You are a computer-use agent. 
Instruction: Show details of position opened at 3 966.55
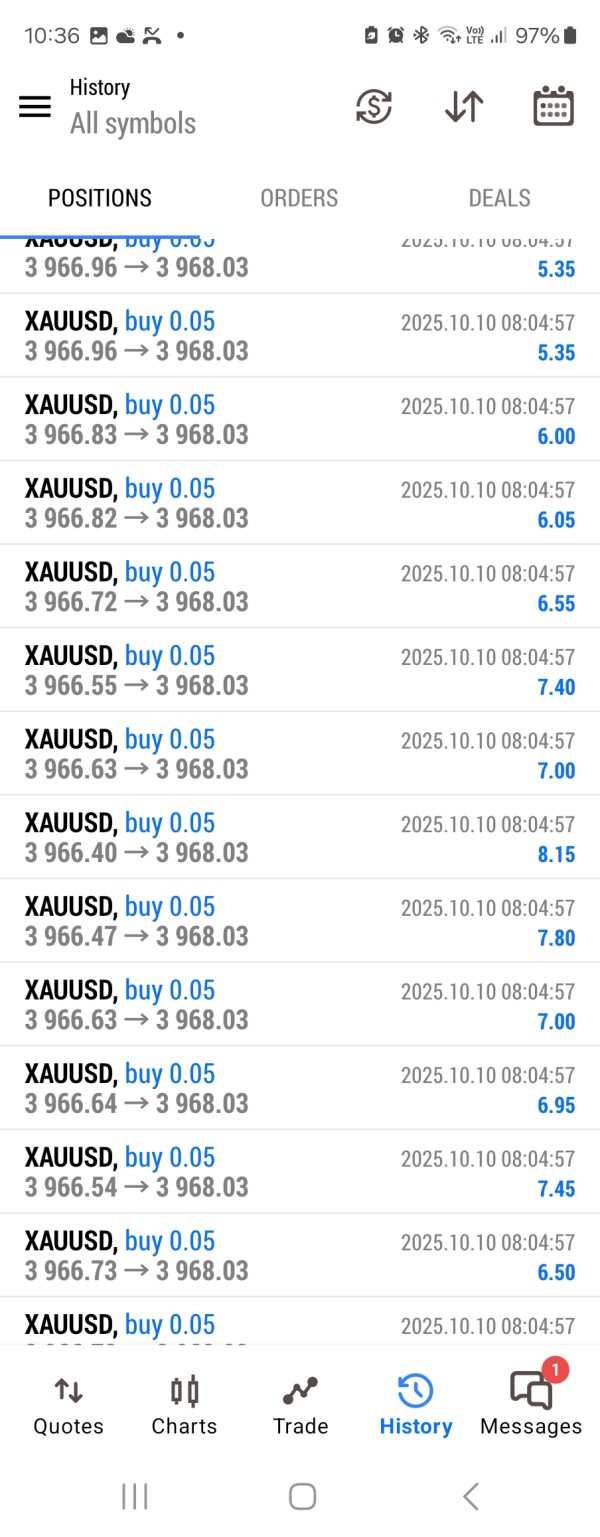click(300, 671)
